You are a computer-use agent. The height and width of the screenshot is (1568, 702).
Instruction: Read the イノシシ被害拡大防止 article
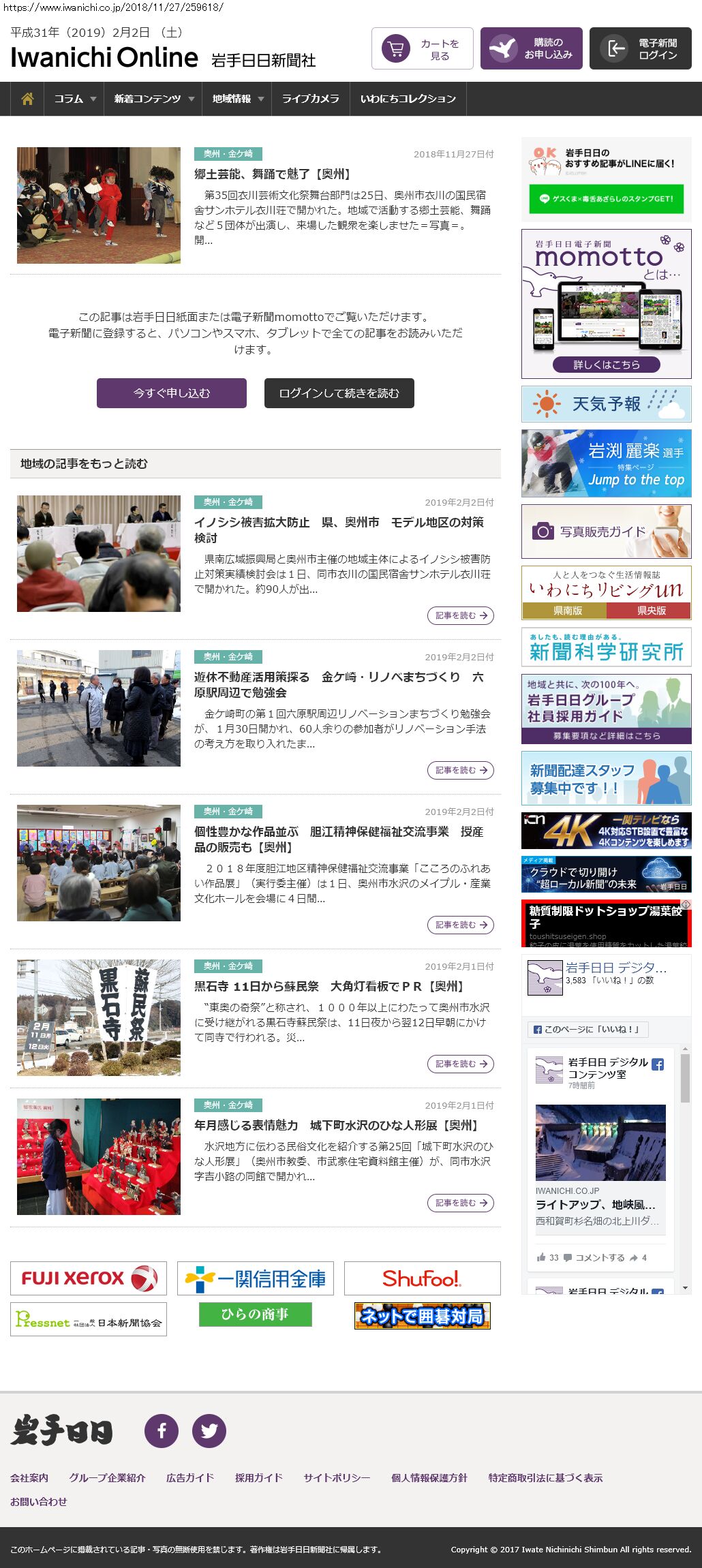(x=339, y=529)
